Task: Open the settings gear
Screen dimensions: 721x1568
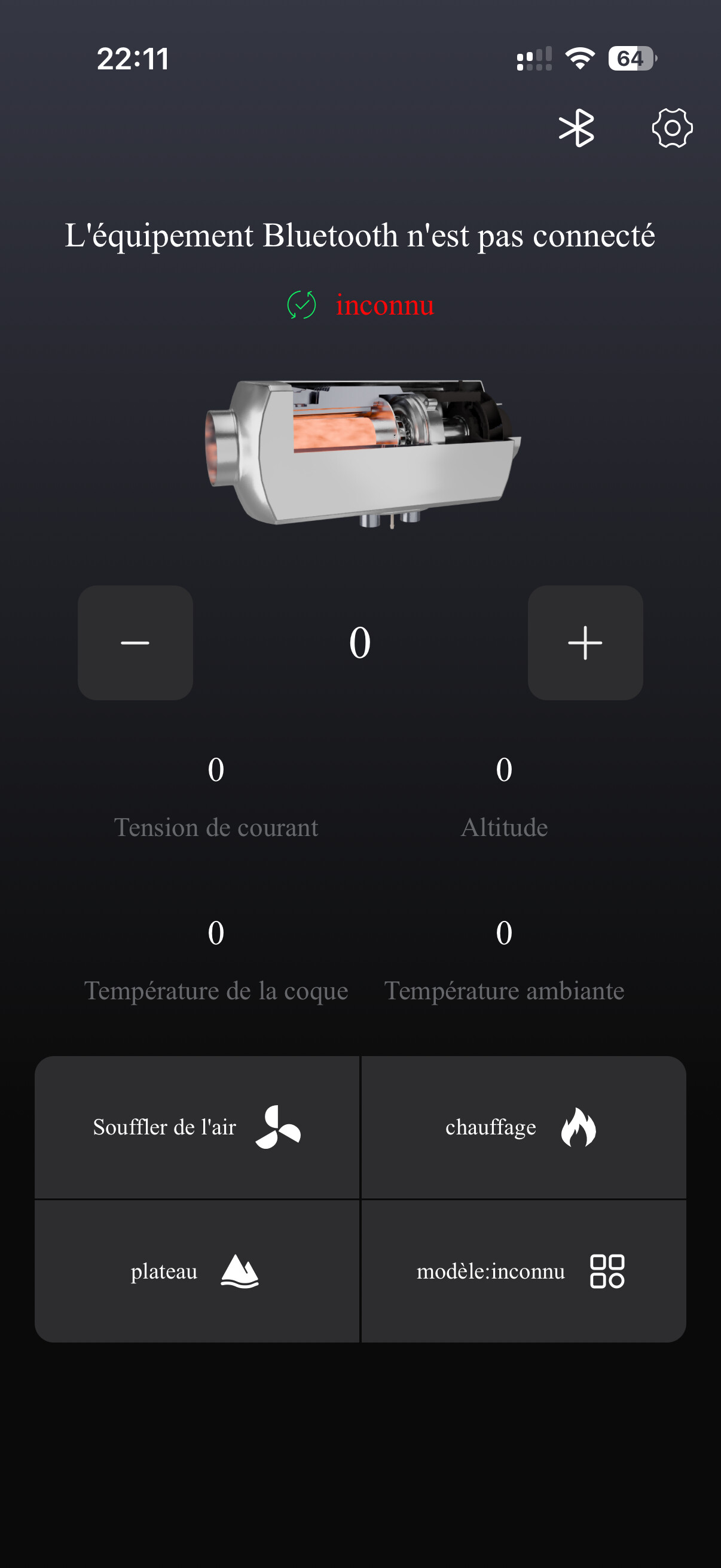Action: coord(672,128)
